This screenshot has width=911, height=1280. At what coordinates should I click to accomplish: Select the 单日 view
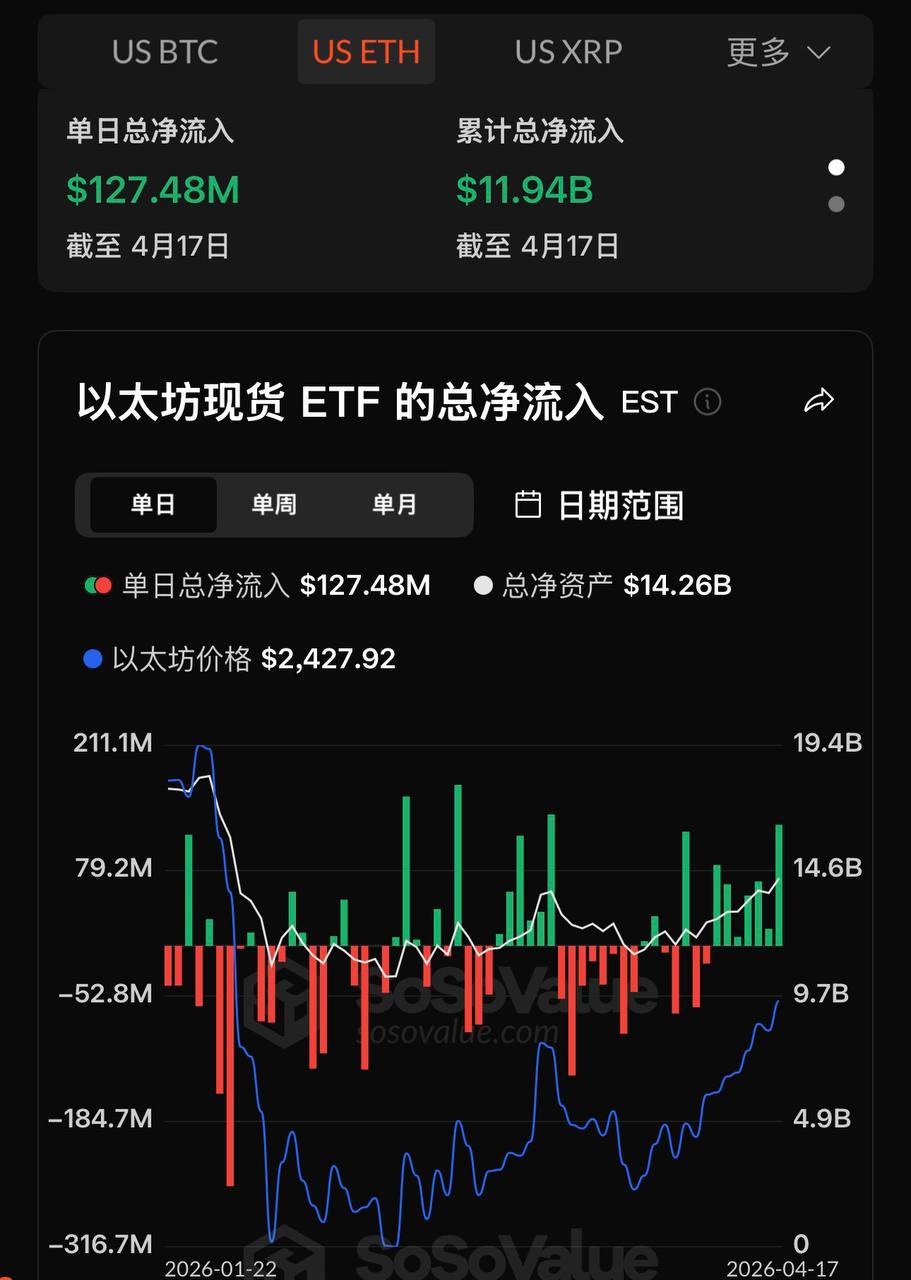click(x=153, y=505)
